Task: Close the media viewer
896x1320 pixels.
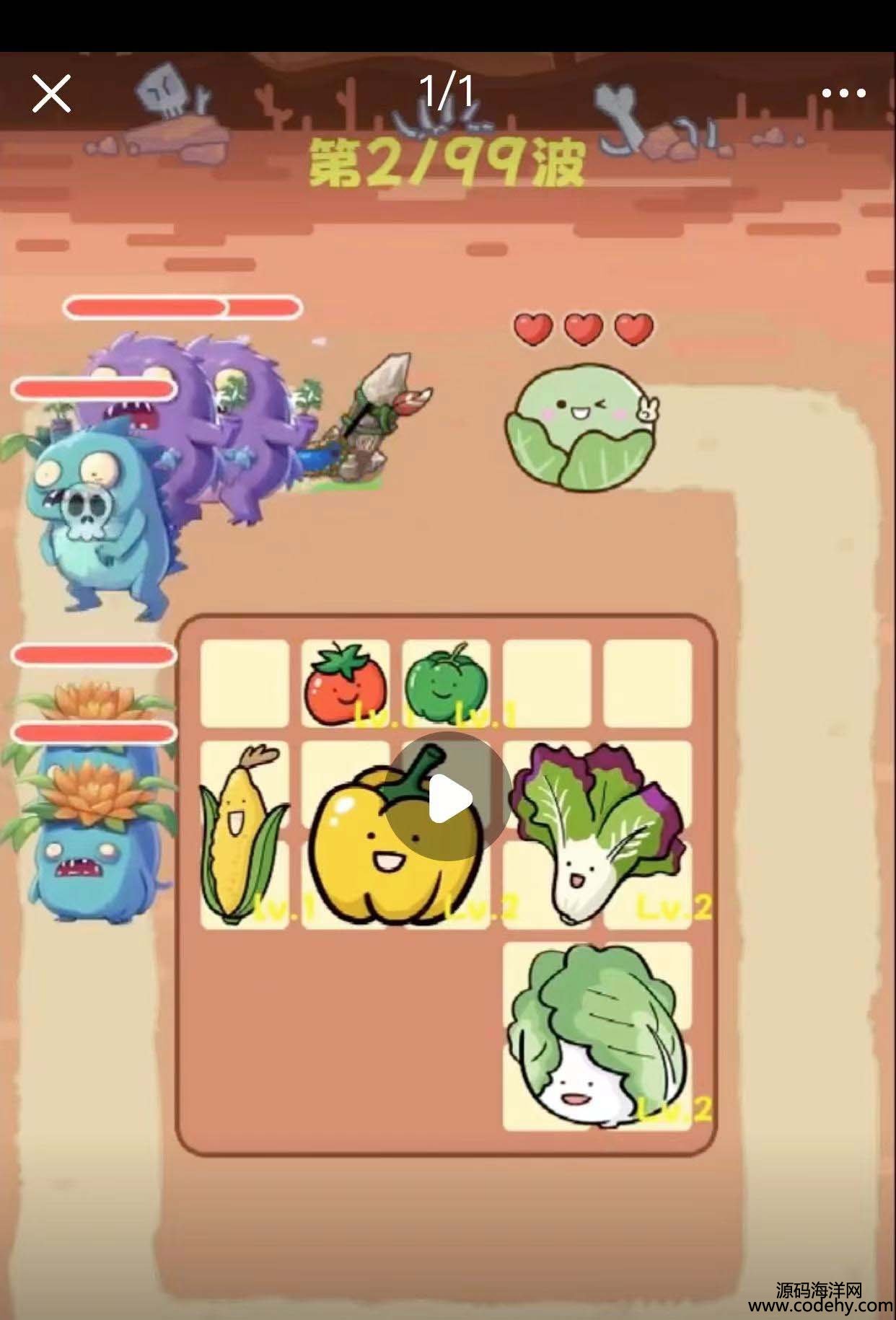Action: coord(51,94)
